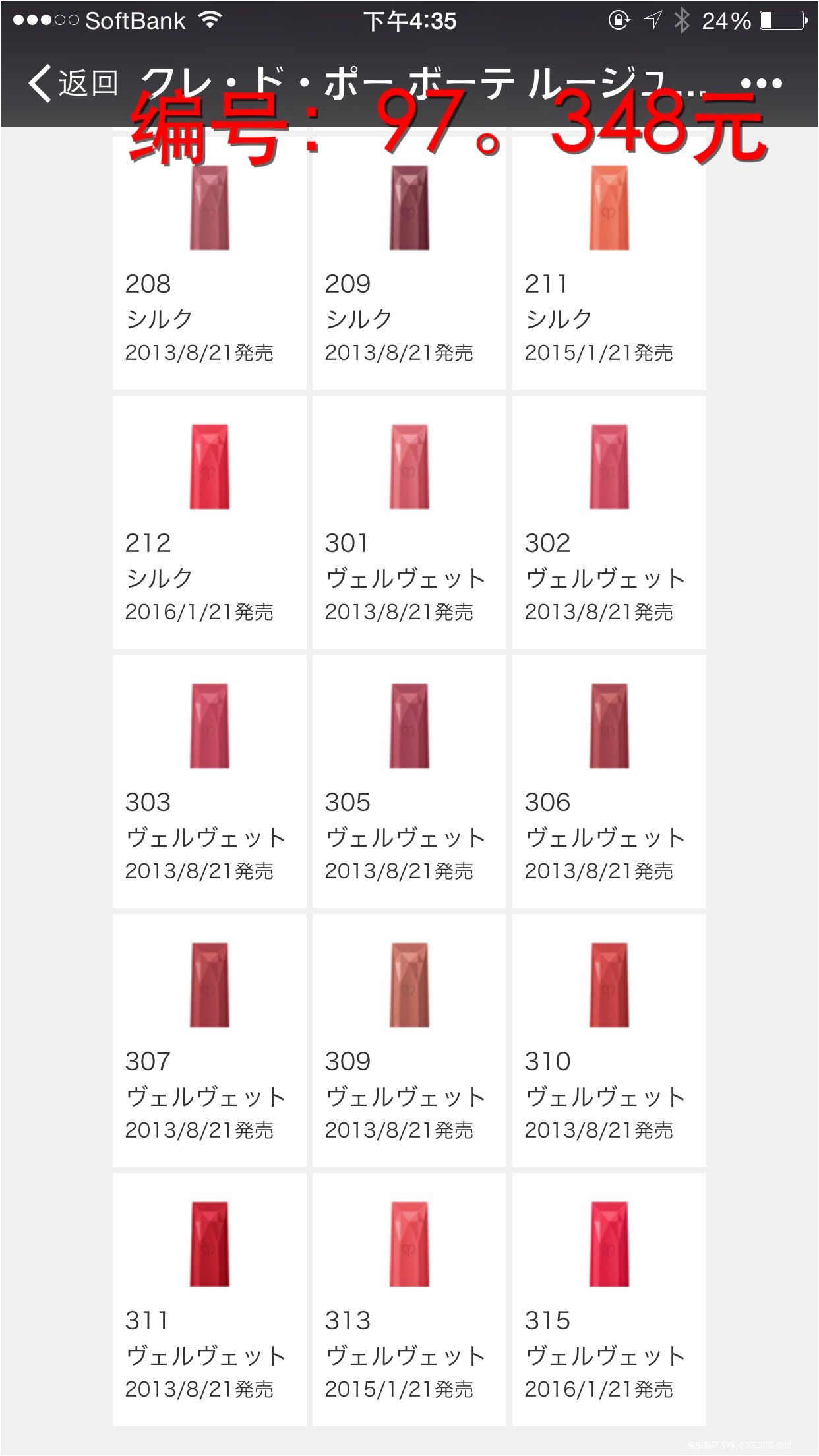Select lipstick shade 306
The height and width of the screenshot is (1456, 819).
[609, 781]
